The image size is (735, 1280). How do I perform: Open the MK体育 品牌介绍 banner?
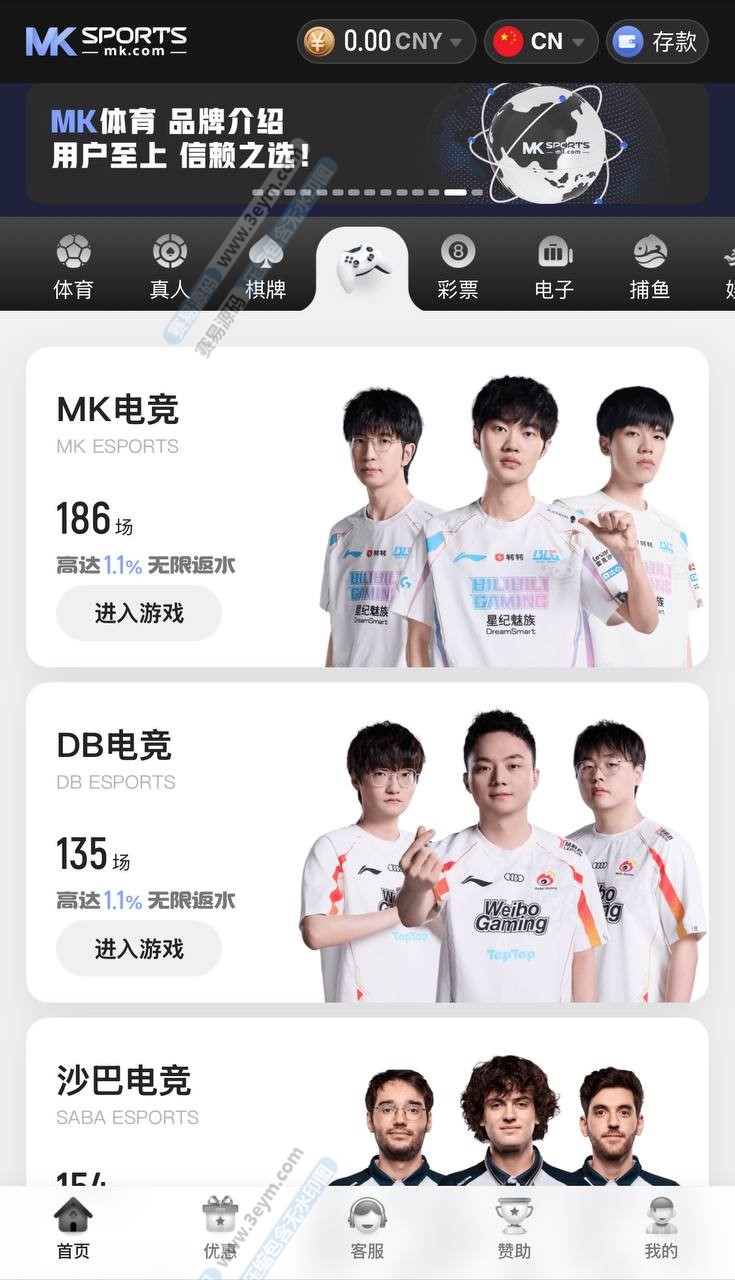point(367,143)
